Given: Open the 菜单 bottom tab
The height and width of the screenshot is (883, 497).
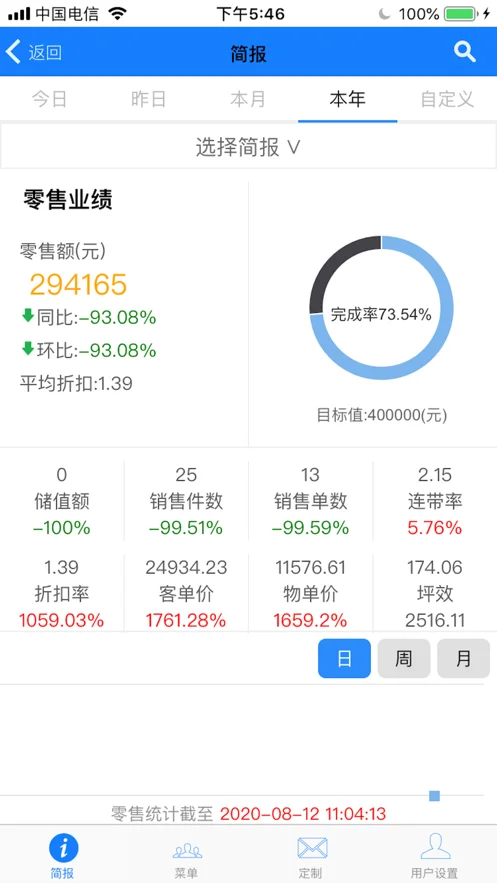Looking at the screenshot, I should pos(186,855).
